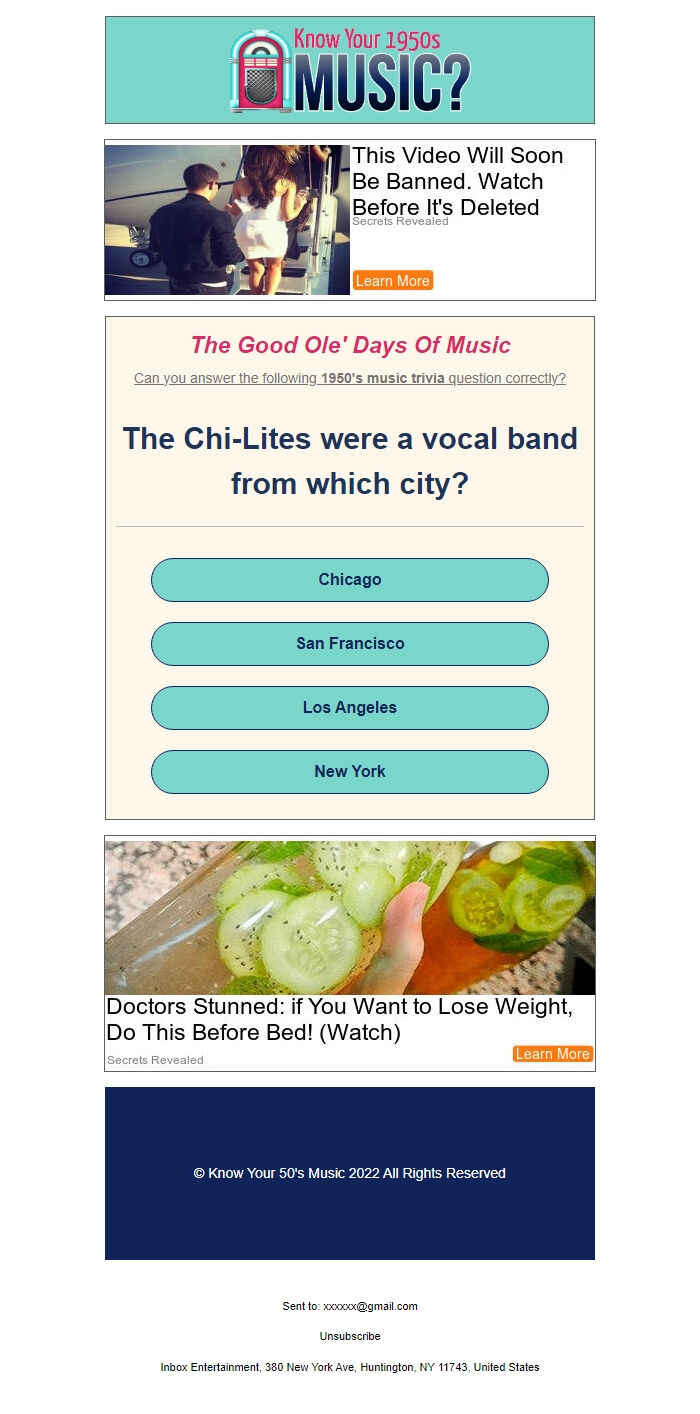Choose the San Francisco answer
The height and width of the screenshot is (1414, 700).
(350, 644)
